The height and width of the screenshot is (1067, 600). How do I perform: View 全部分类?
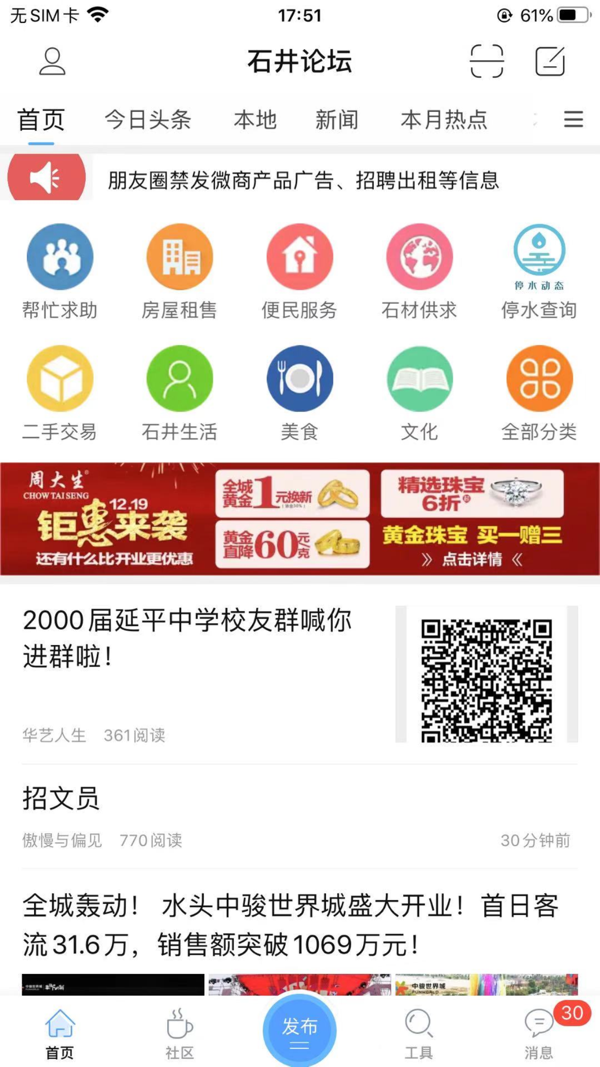click(x=539, y=393)
